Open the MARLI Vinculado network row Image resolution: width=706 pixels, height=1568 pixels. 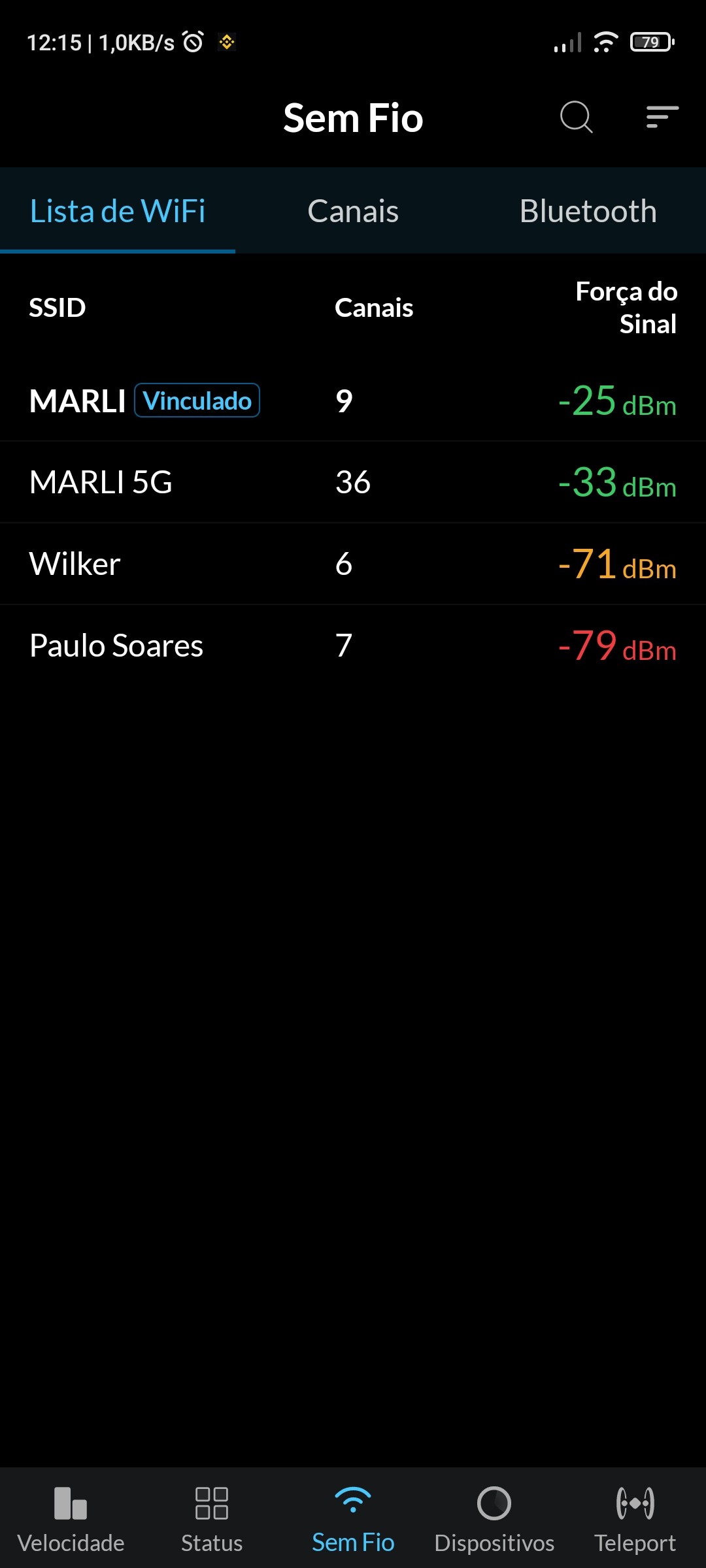(x=353, y=400)
